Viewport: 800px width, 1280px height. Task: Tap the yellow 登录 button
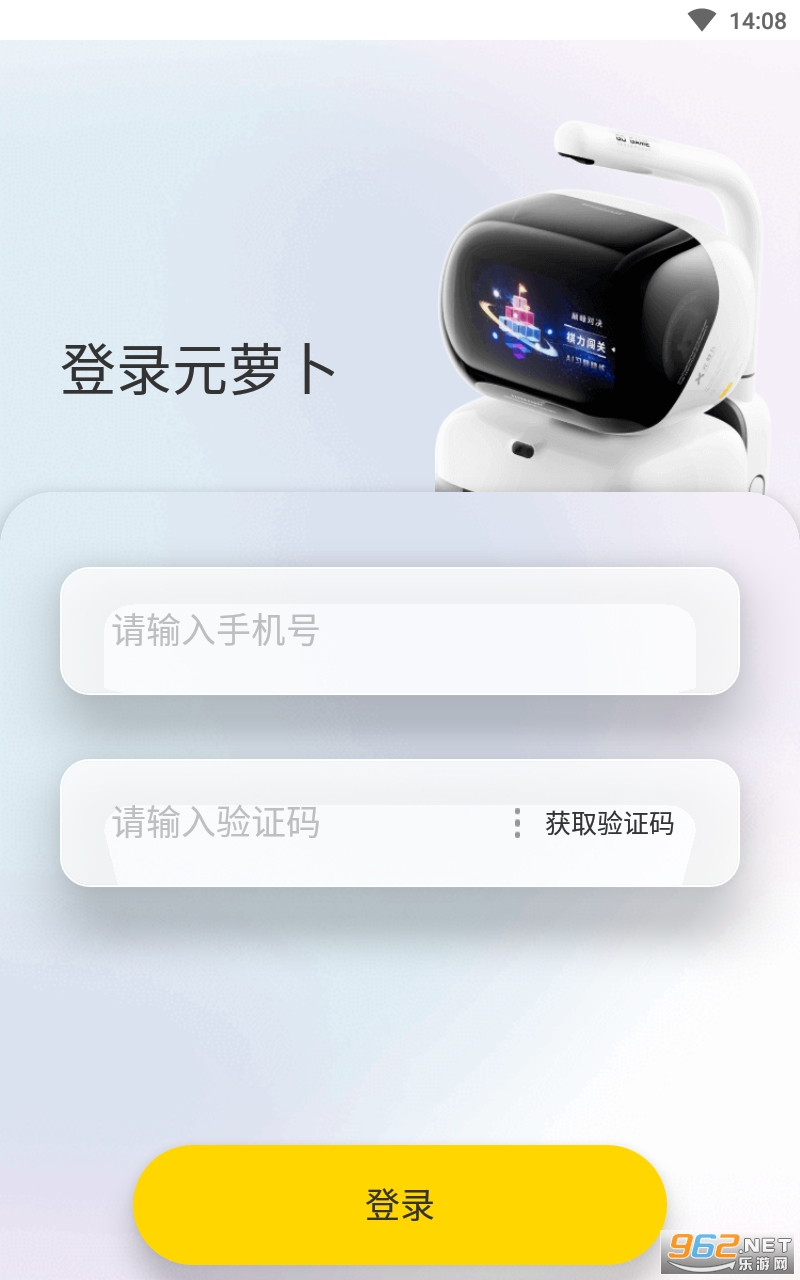[x=400, y=1204]
